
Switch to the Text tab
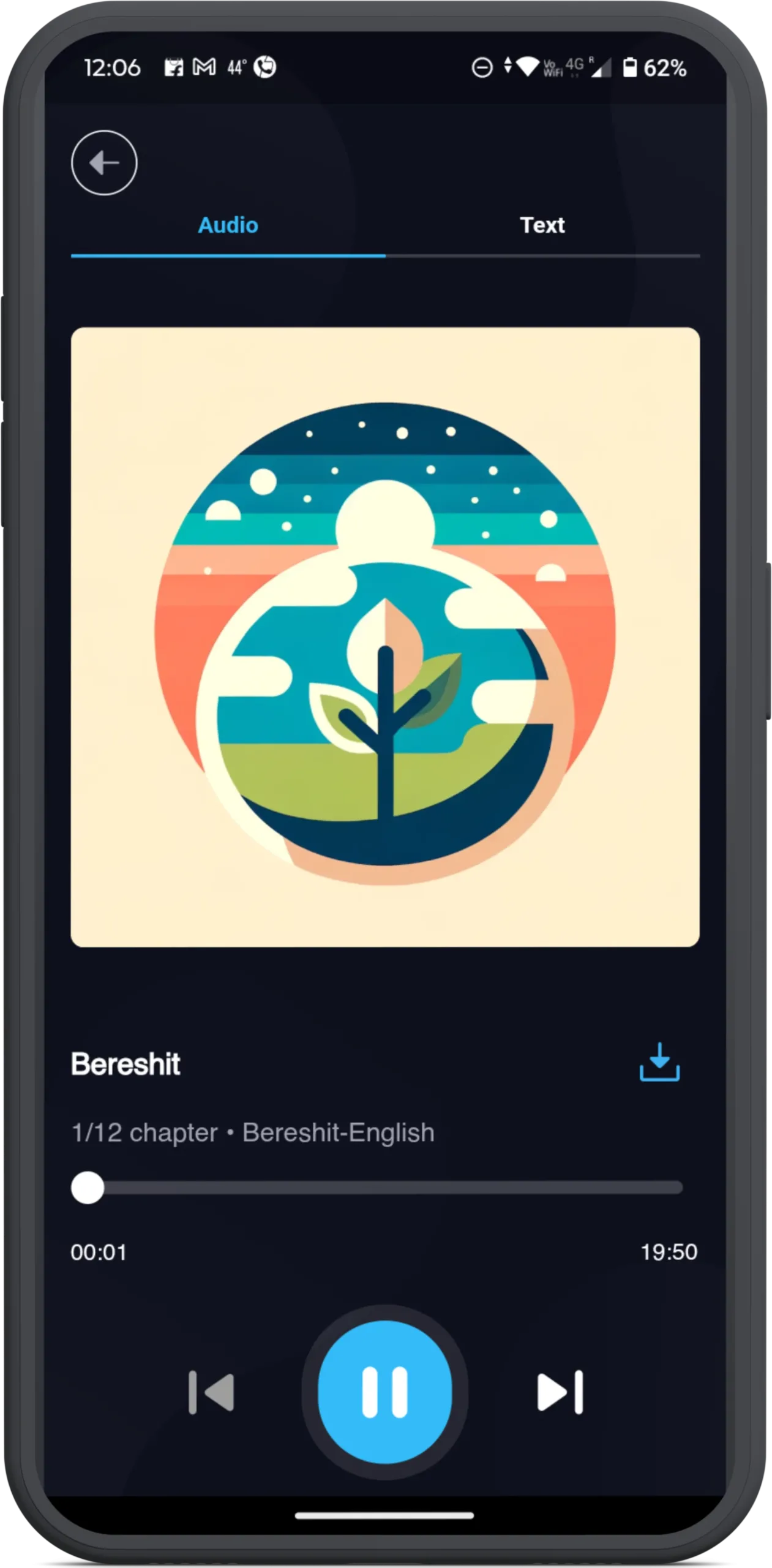point(542,225)
